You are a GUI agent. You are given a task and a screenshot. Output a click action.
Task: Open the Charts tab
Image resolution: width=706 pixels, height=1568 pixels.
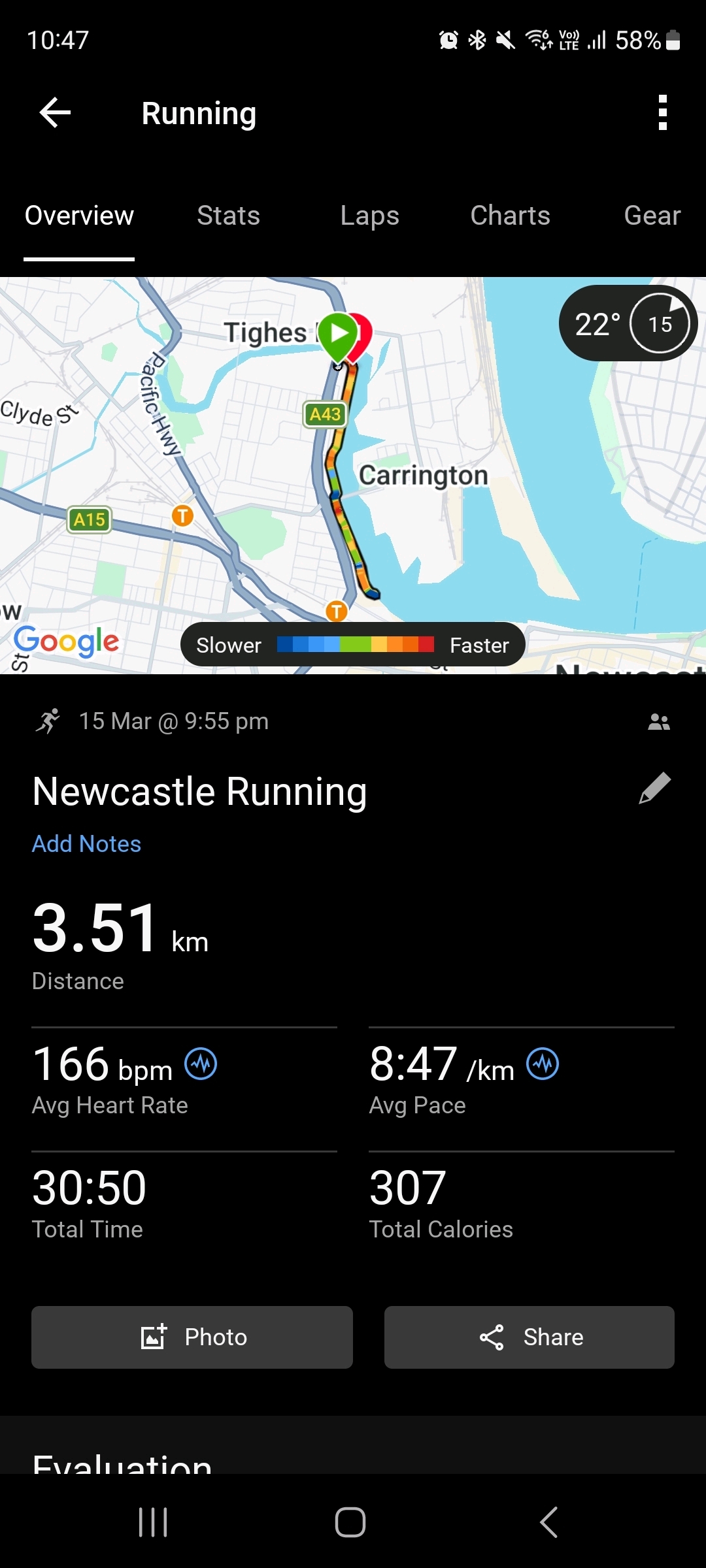[510, 216]
